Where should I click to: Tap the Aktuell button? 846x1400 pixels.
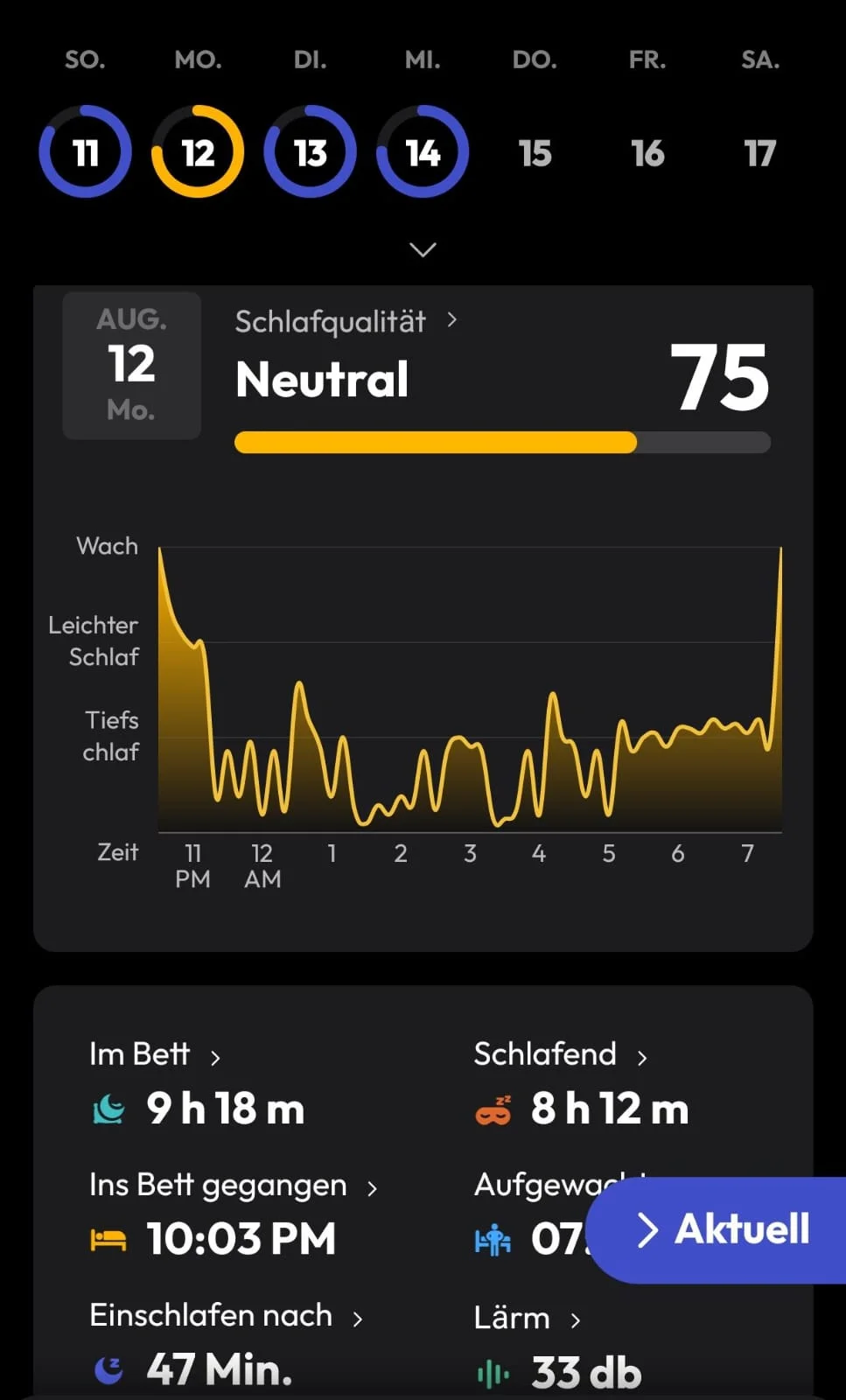(x=722, y=1229)
